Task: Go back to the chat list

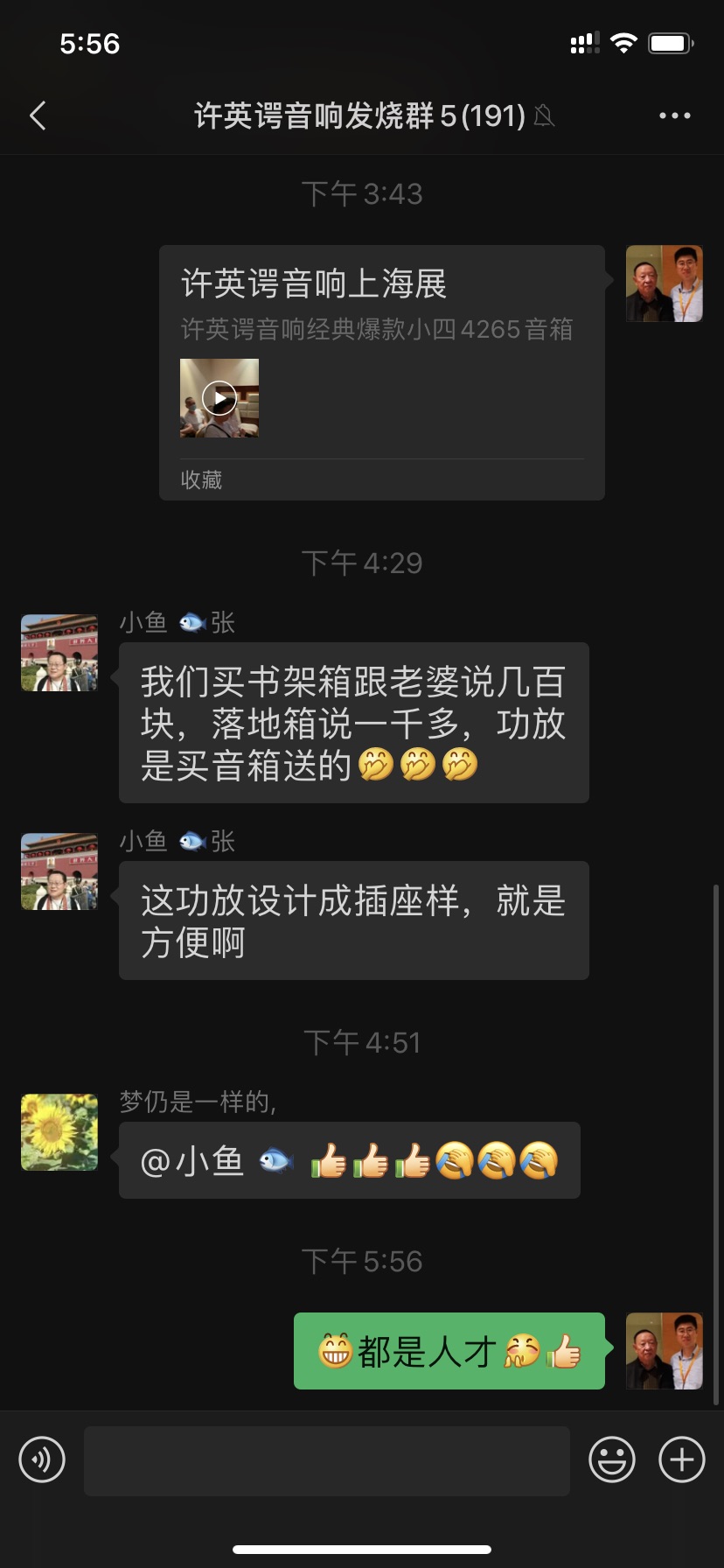Action: coord(38,115)
